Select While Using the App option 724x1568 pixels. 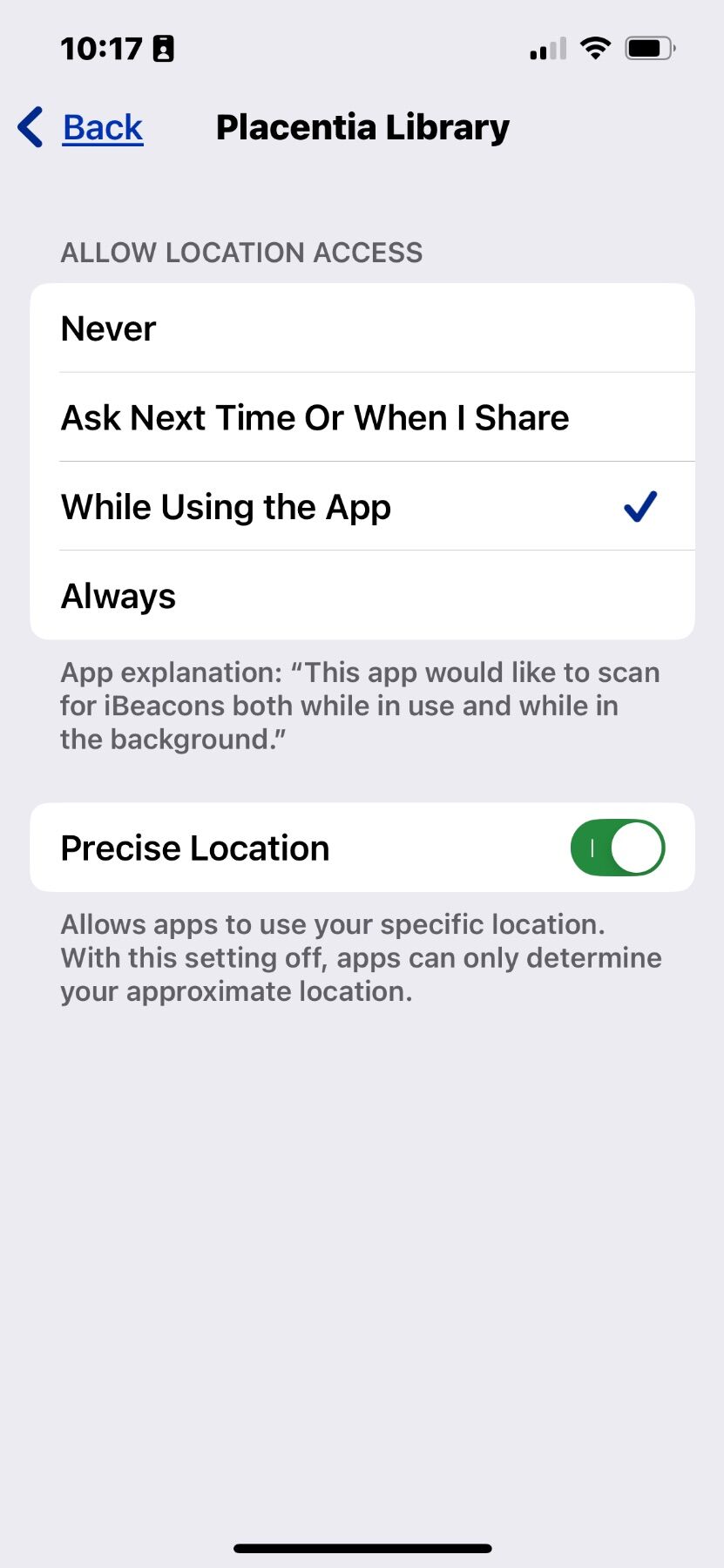click(x=362, y=507)
